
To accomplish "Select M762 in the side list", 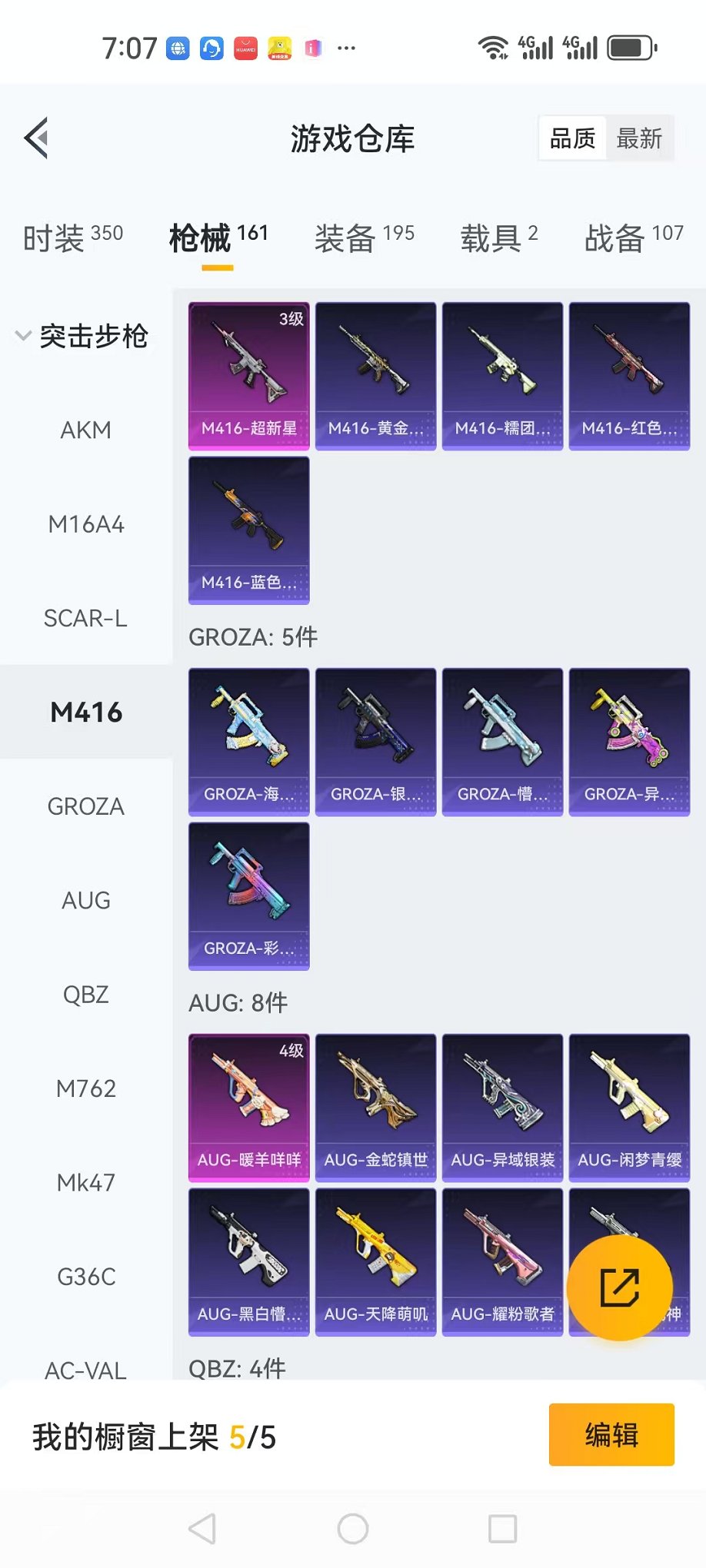I will [x=85, y=1088].
